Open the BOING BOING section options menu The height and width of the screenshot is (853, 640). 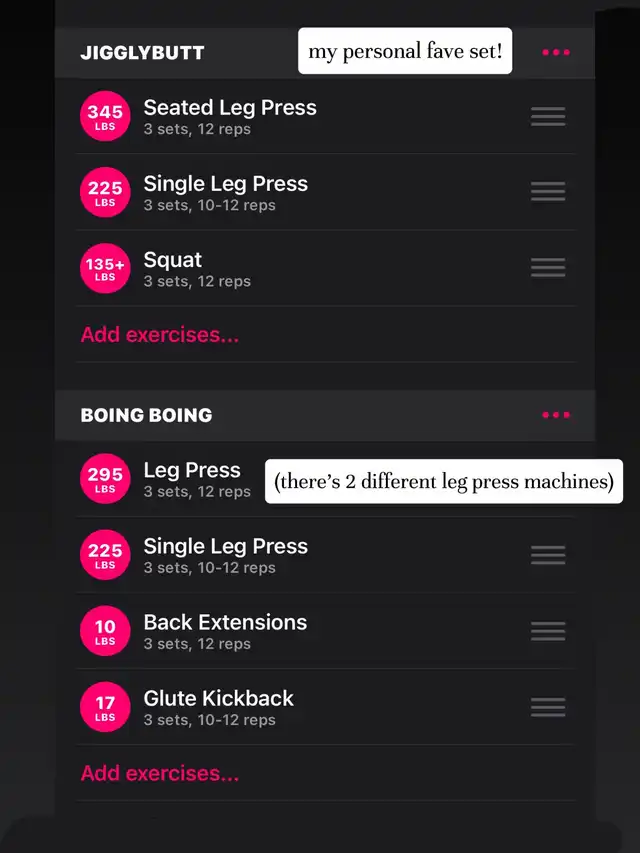tap(556, 415)
